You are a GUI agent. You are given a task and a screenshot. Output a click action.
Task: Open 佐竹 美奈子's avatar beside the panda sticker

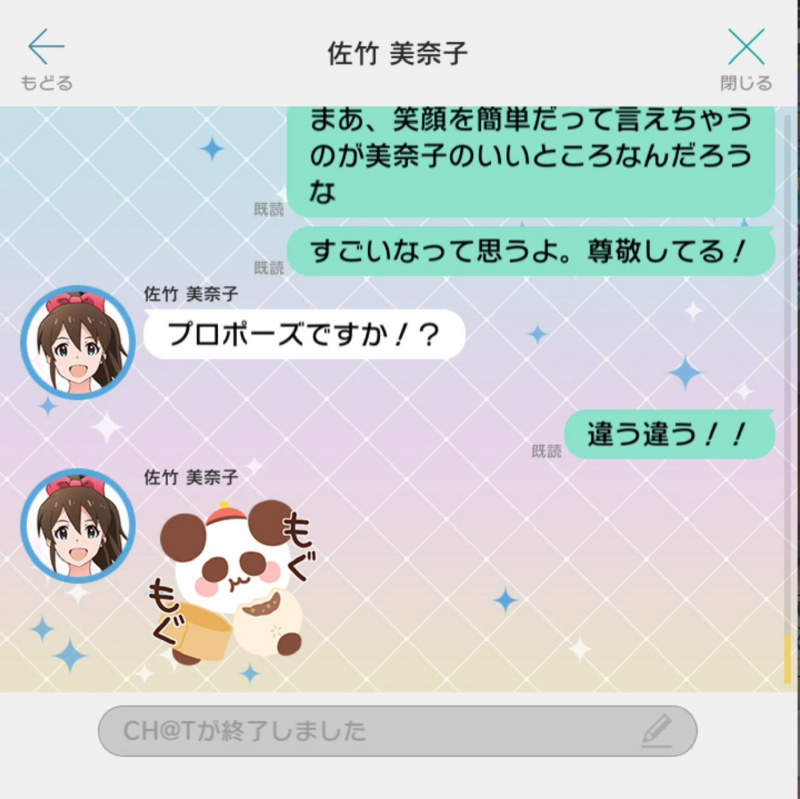78,525
